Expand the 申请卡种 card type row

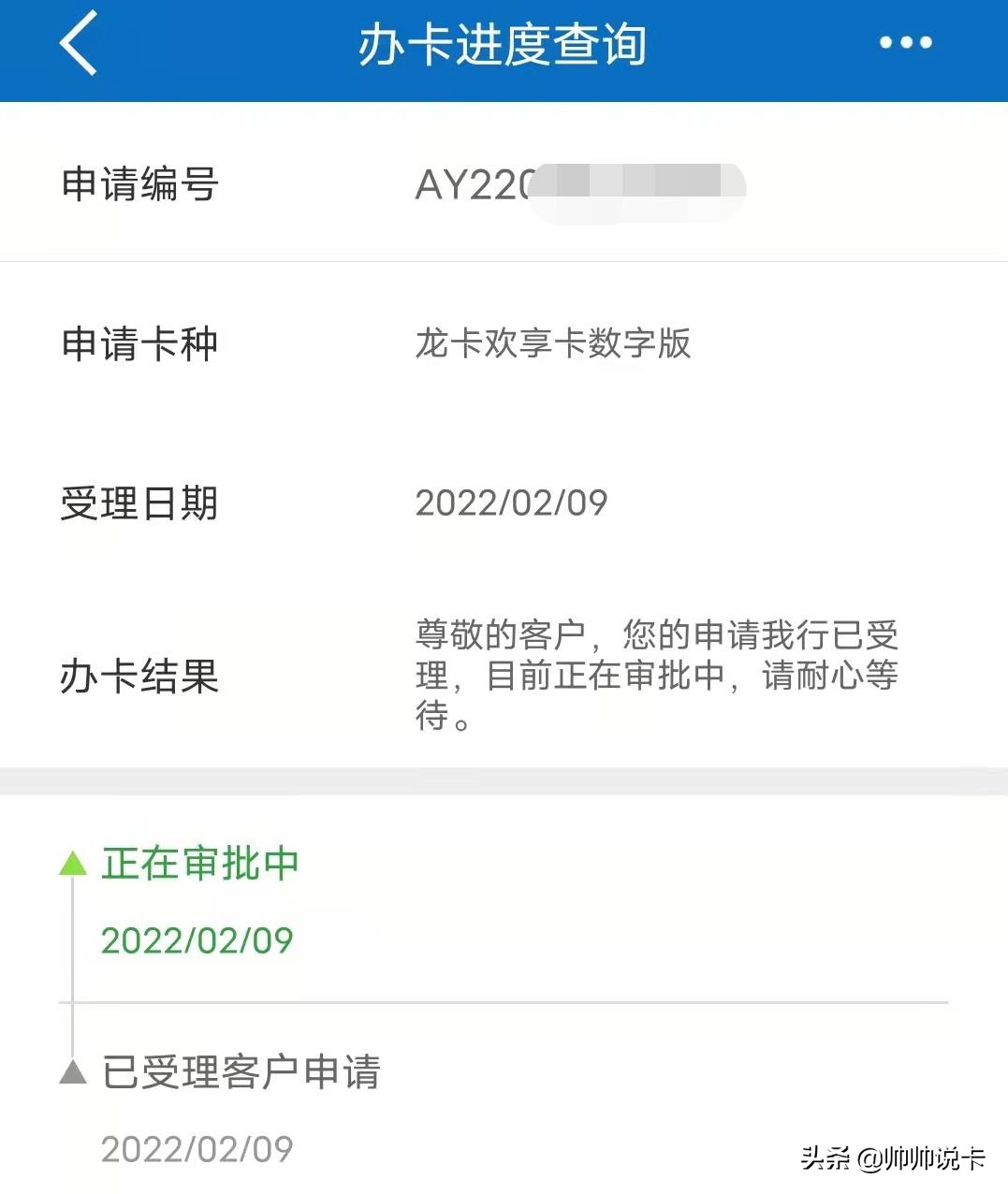[374, 344]
